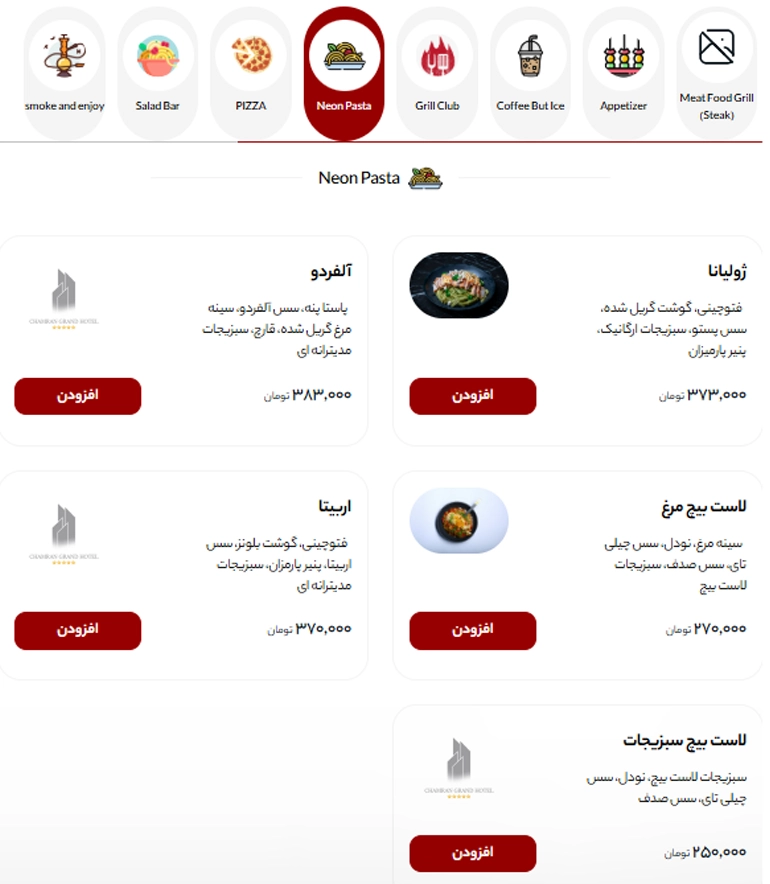Add ژولیانا to the order
The width and height of the screenshot is (770, 884).
click(x=473, y=396)
